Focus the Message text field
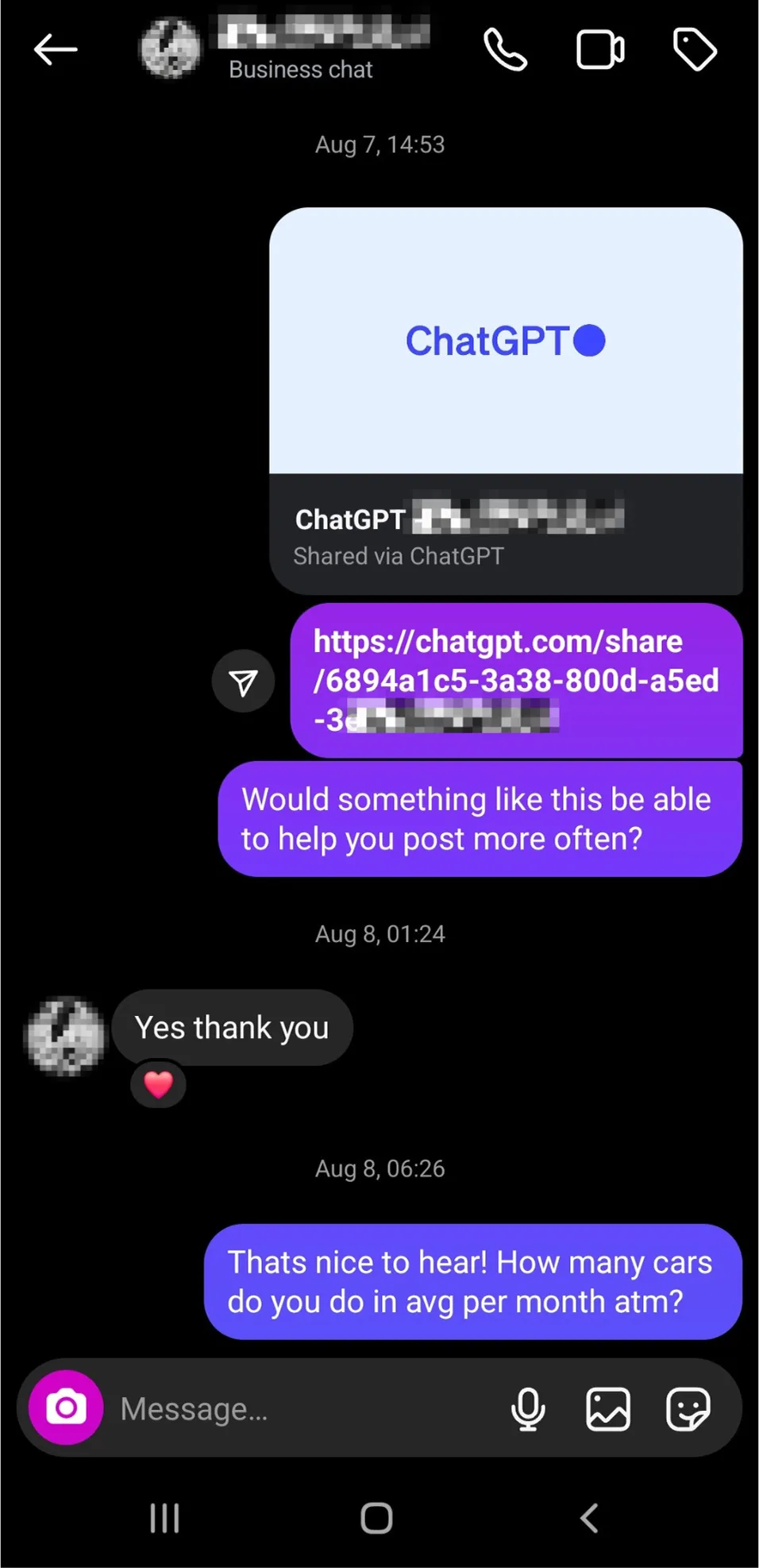Viewport: 759px width, 1568px height. pyautogui.click(x=306, y=1409)
